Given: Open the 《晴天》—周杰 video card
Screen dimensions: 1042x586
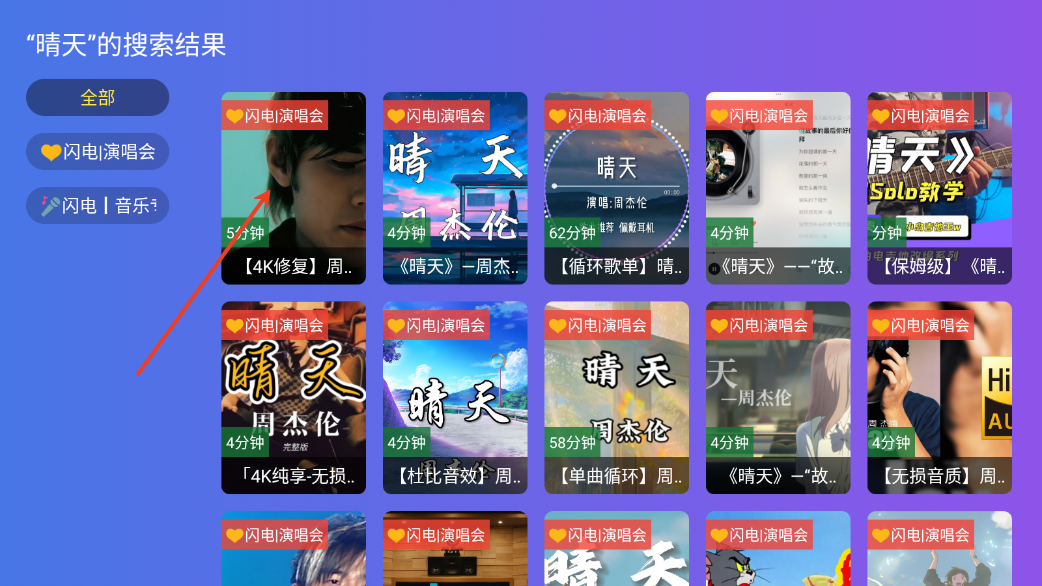Looking at the screenshot, I should (455, 188).
